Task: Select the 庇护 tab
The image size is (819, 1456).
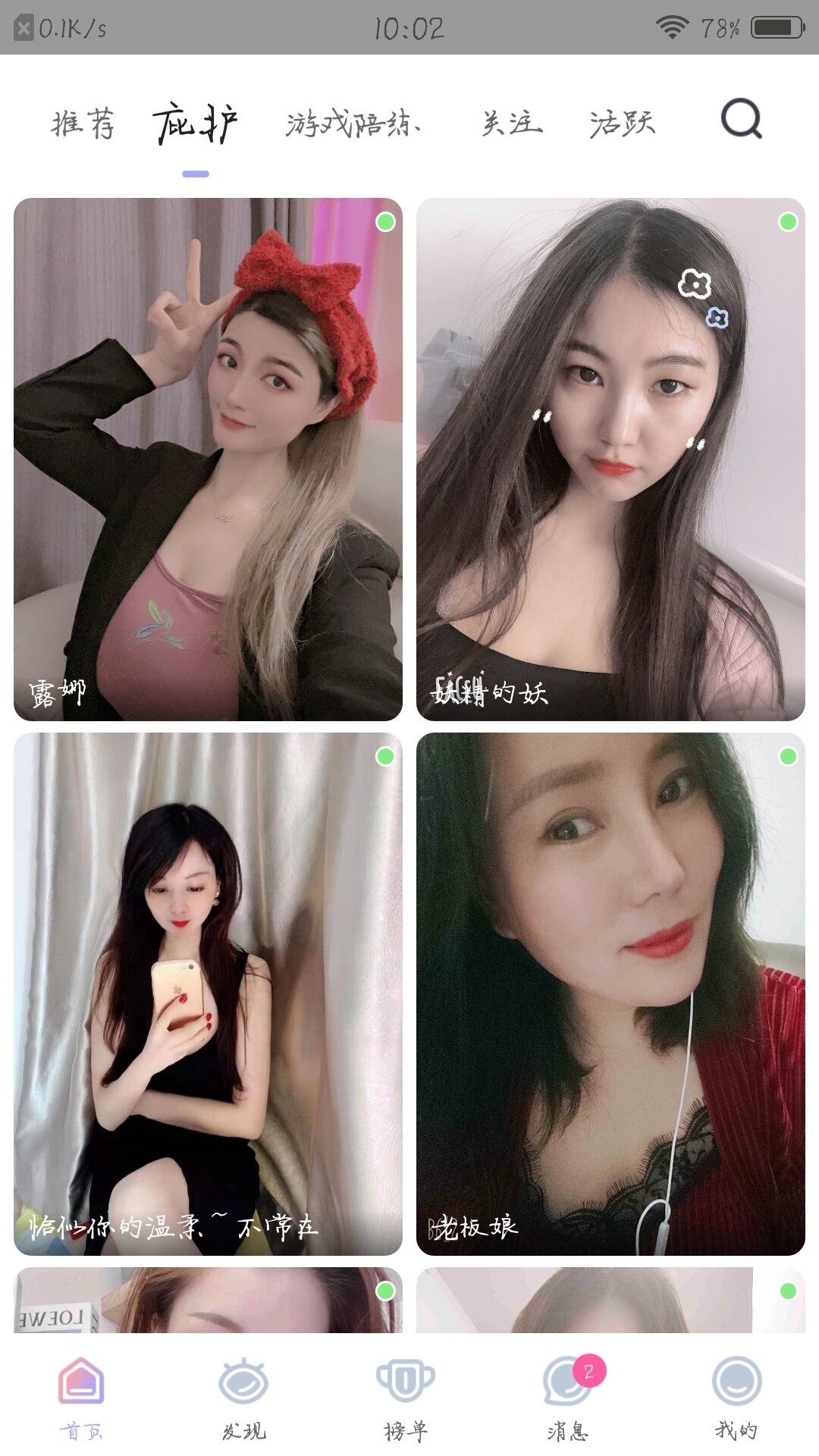Action: tap(196, 123)
